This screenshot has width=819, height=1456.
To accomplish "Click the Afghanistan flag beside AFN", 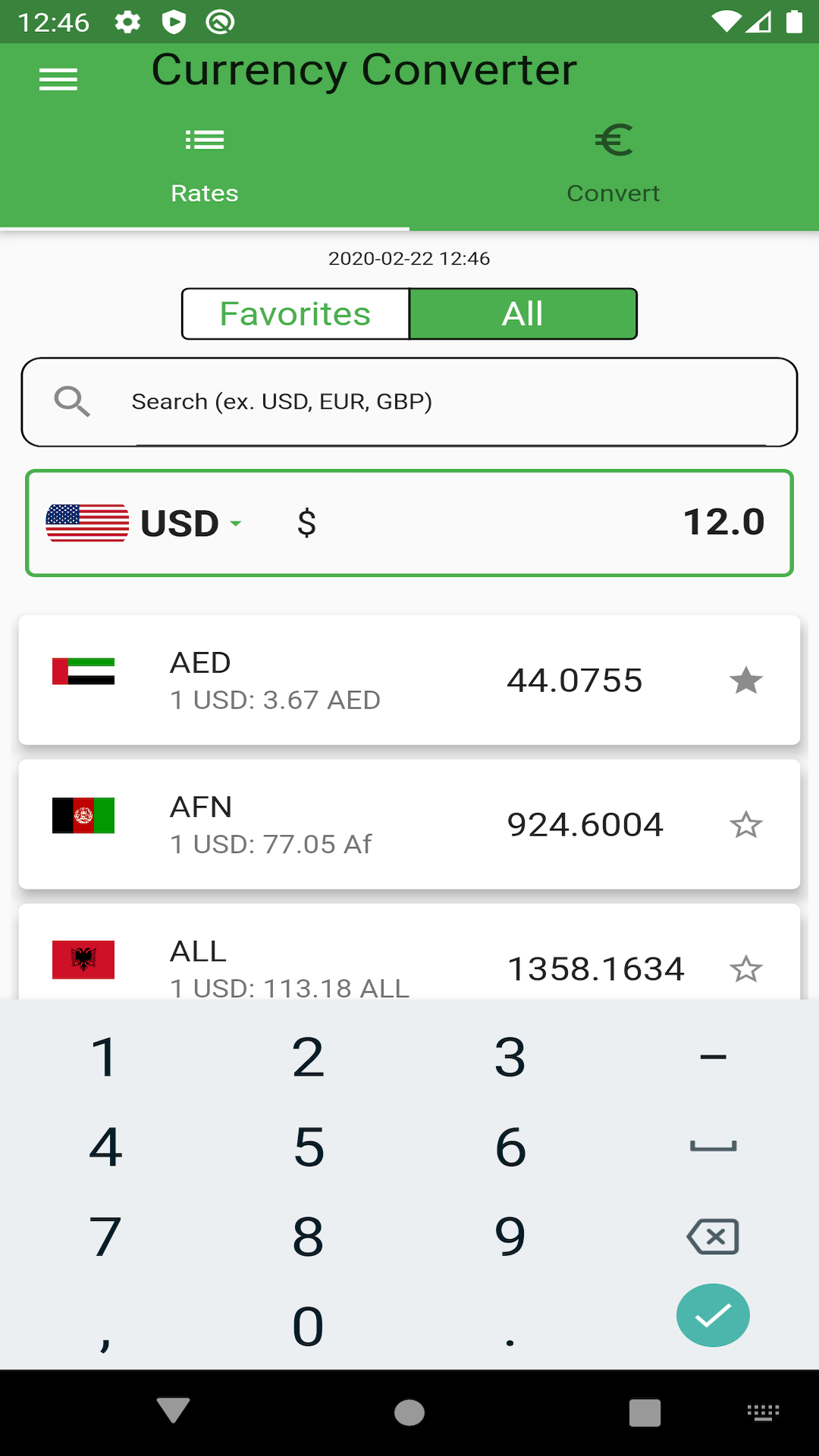I will [x=84, y=815].
